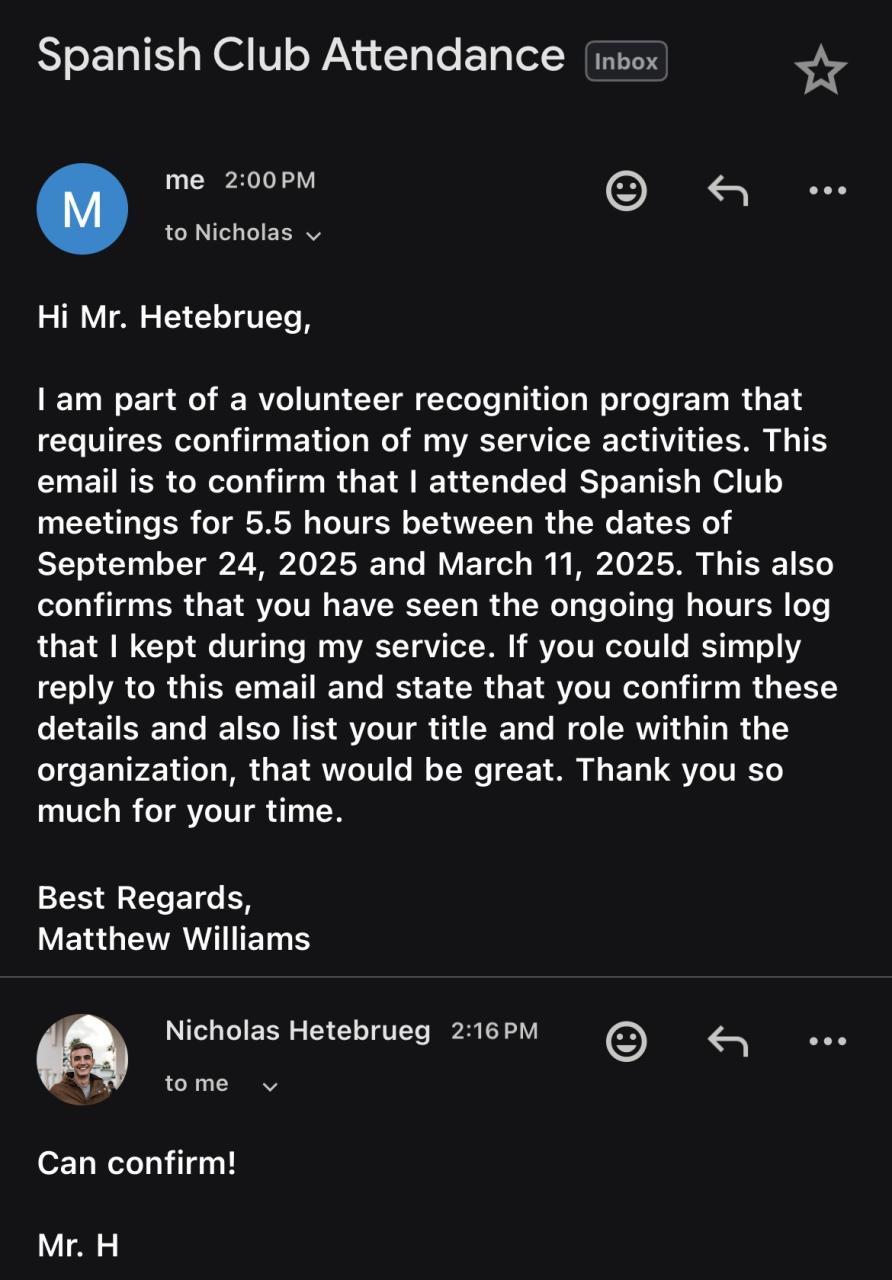The image size is (892, 1280).
Task: View Nicholas Hetebrueg's profile photo
Action: 82,1060
